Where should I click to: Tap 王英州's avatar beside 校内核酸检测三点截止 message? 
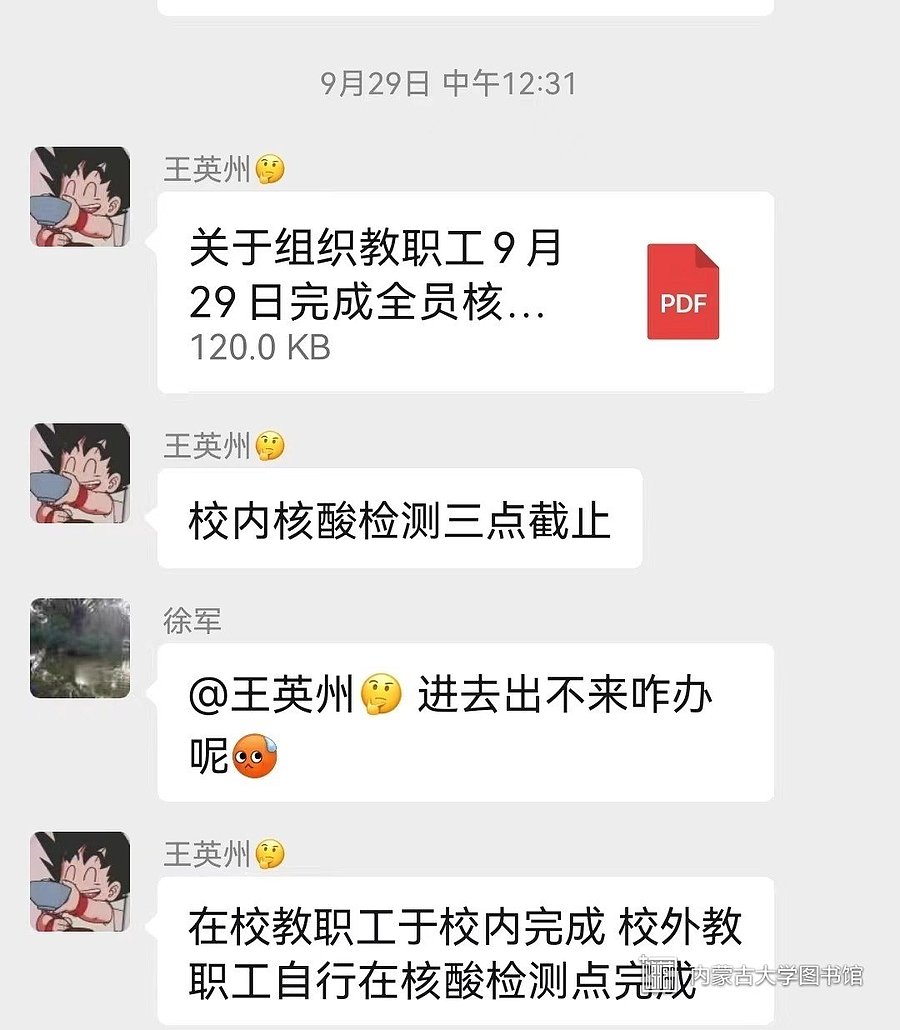coord(80,473)
